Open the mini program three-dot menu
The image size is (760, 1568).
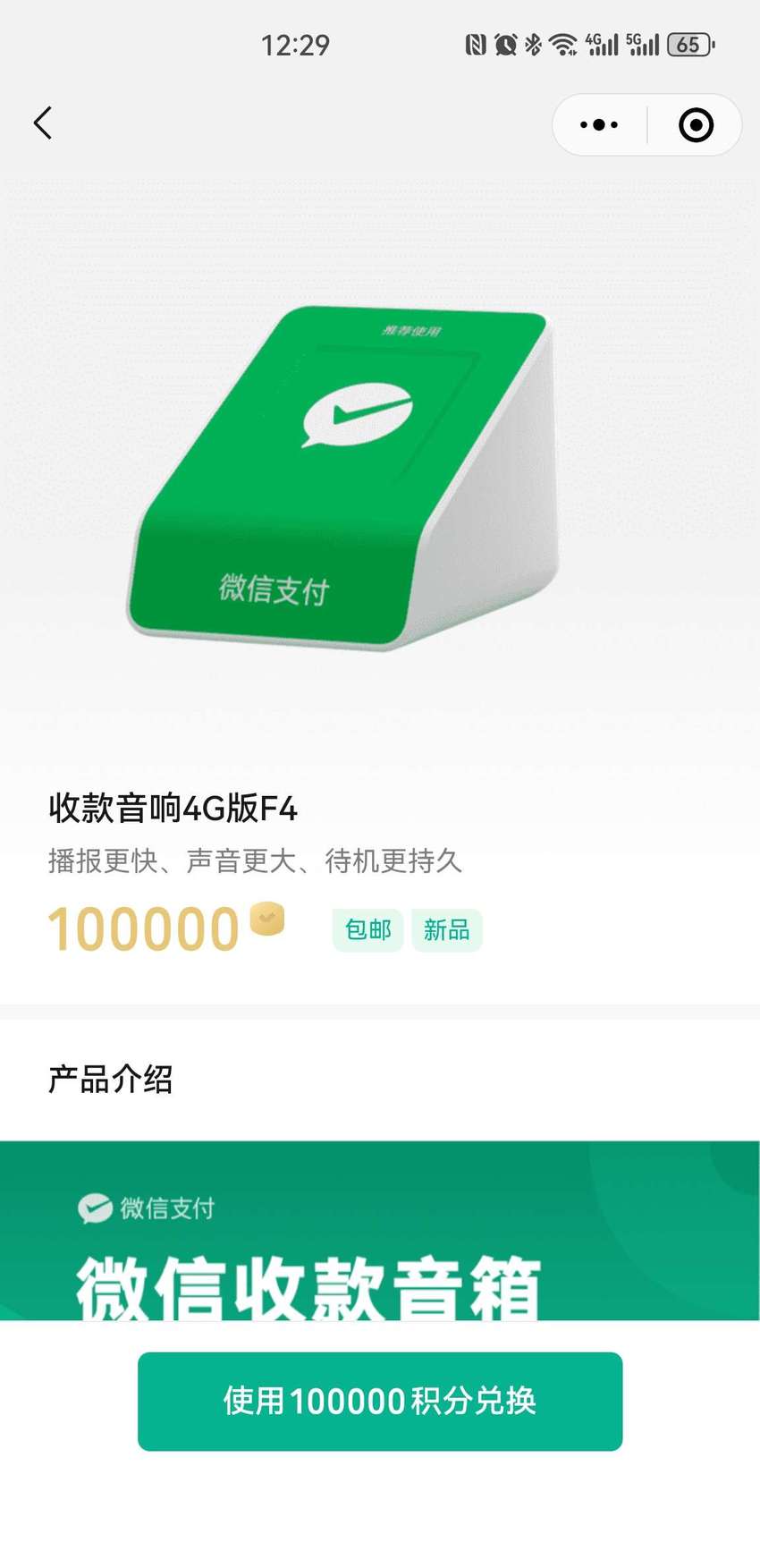(599, 125)
